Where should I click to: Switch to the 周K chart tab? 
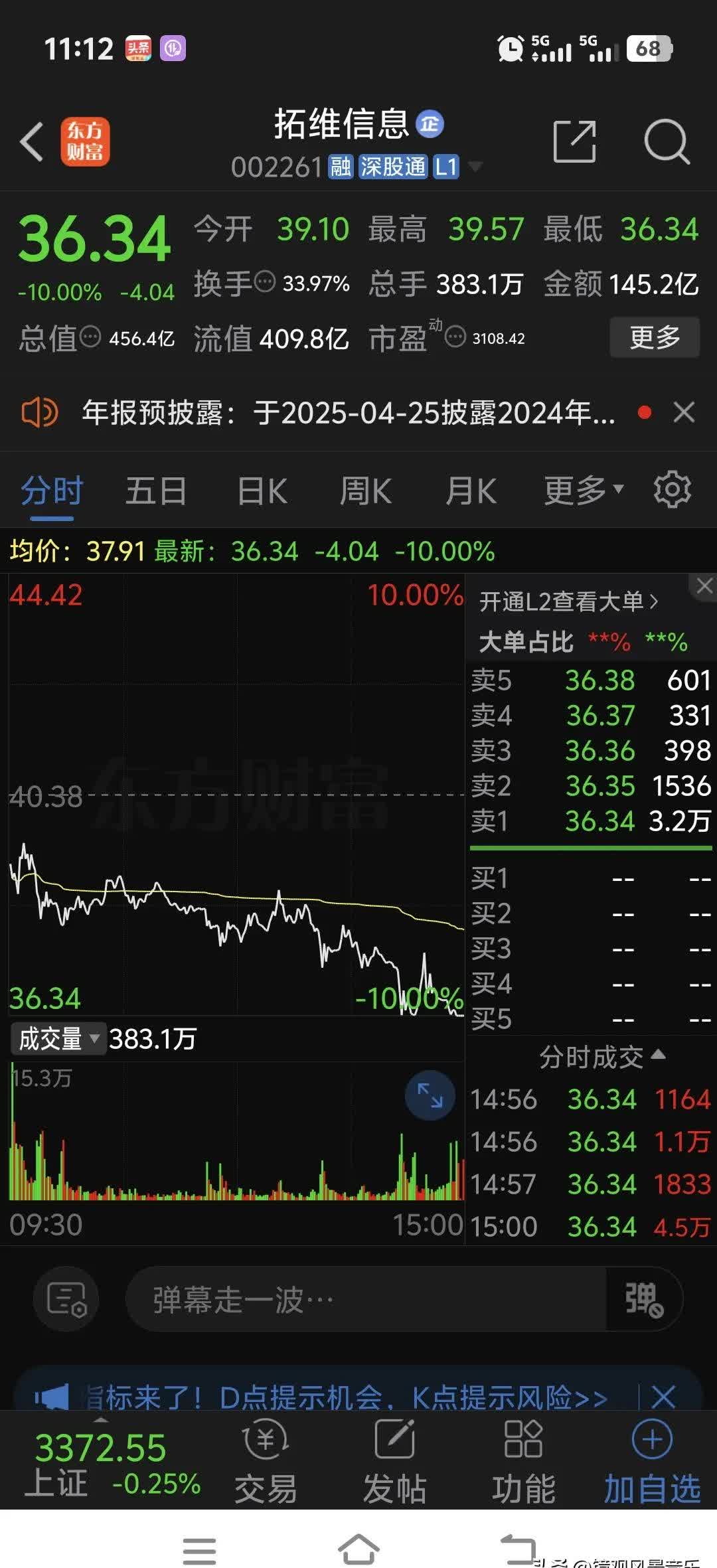click(x=365, y=492)
